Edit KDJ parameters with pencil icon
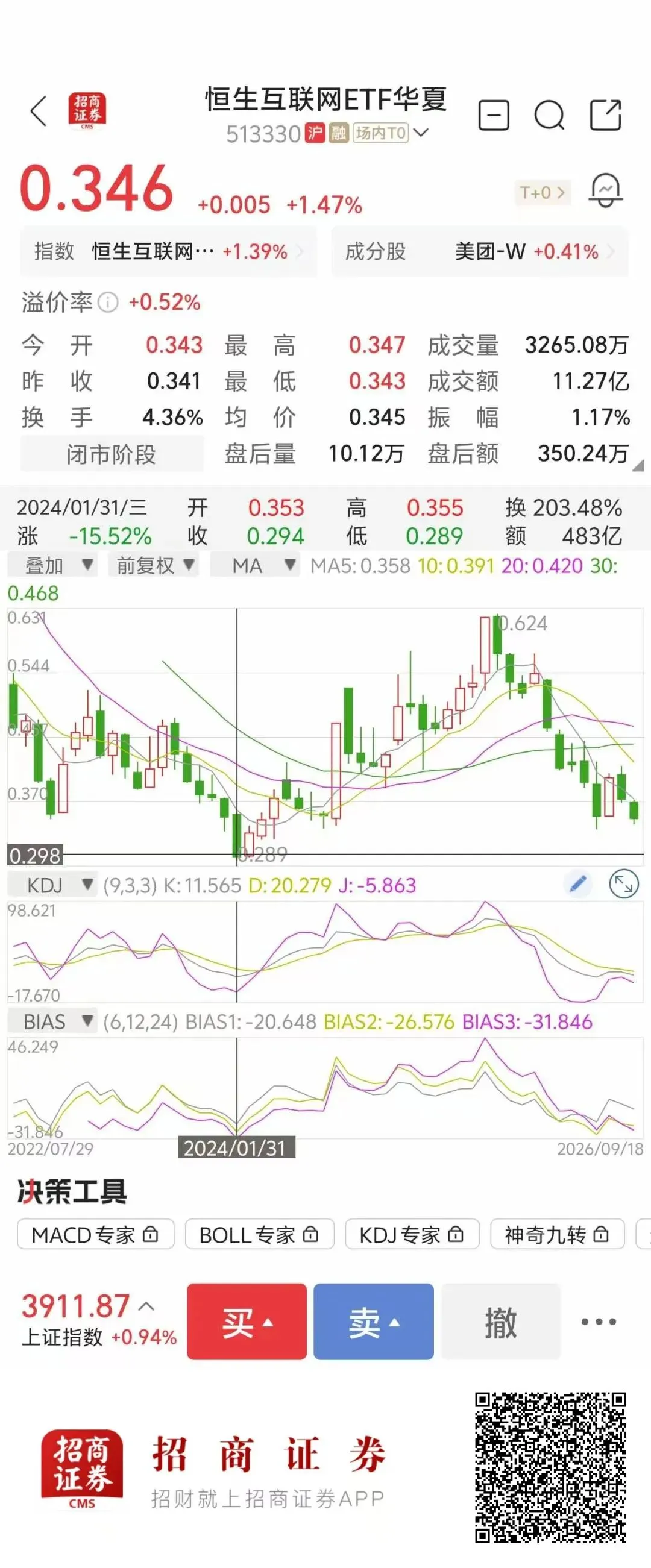 578,884
